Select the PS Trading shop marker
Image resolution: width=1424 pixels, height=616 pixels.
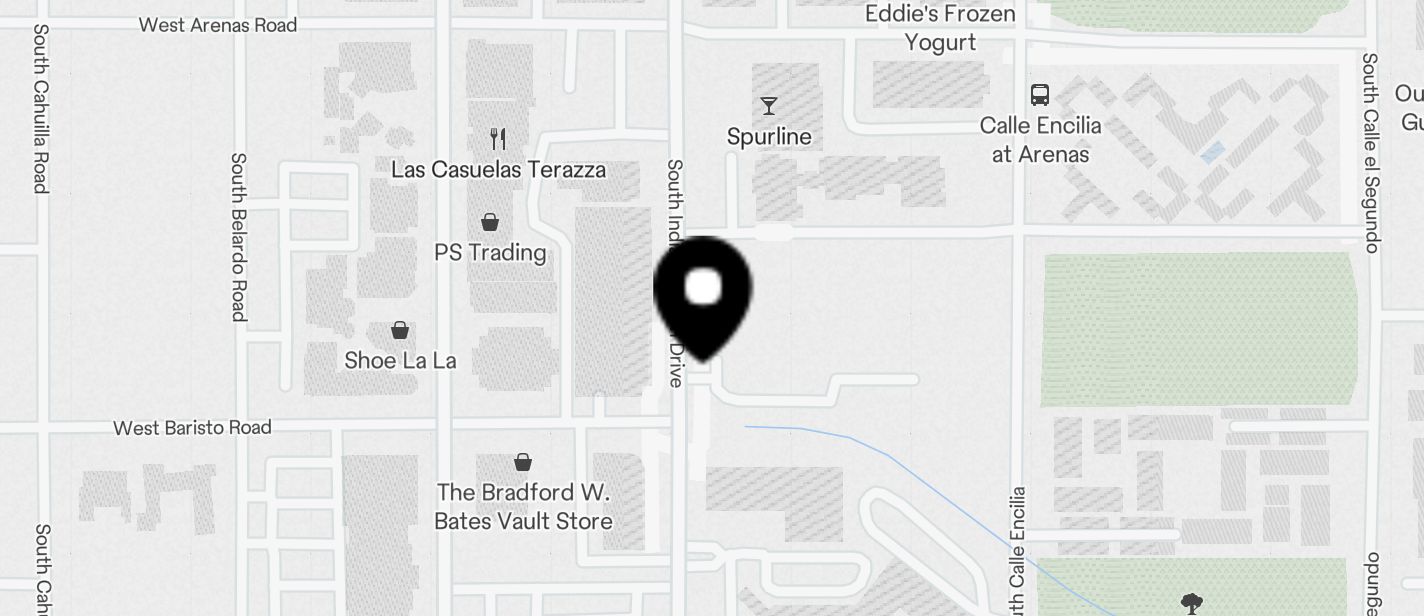click(x=490, y=222)
